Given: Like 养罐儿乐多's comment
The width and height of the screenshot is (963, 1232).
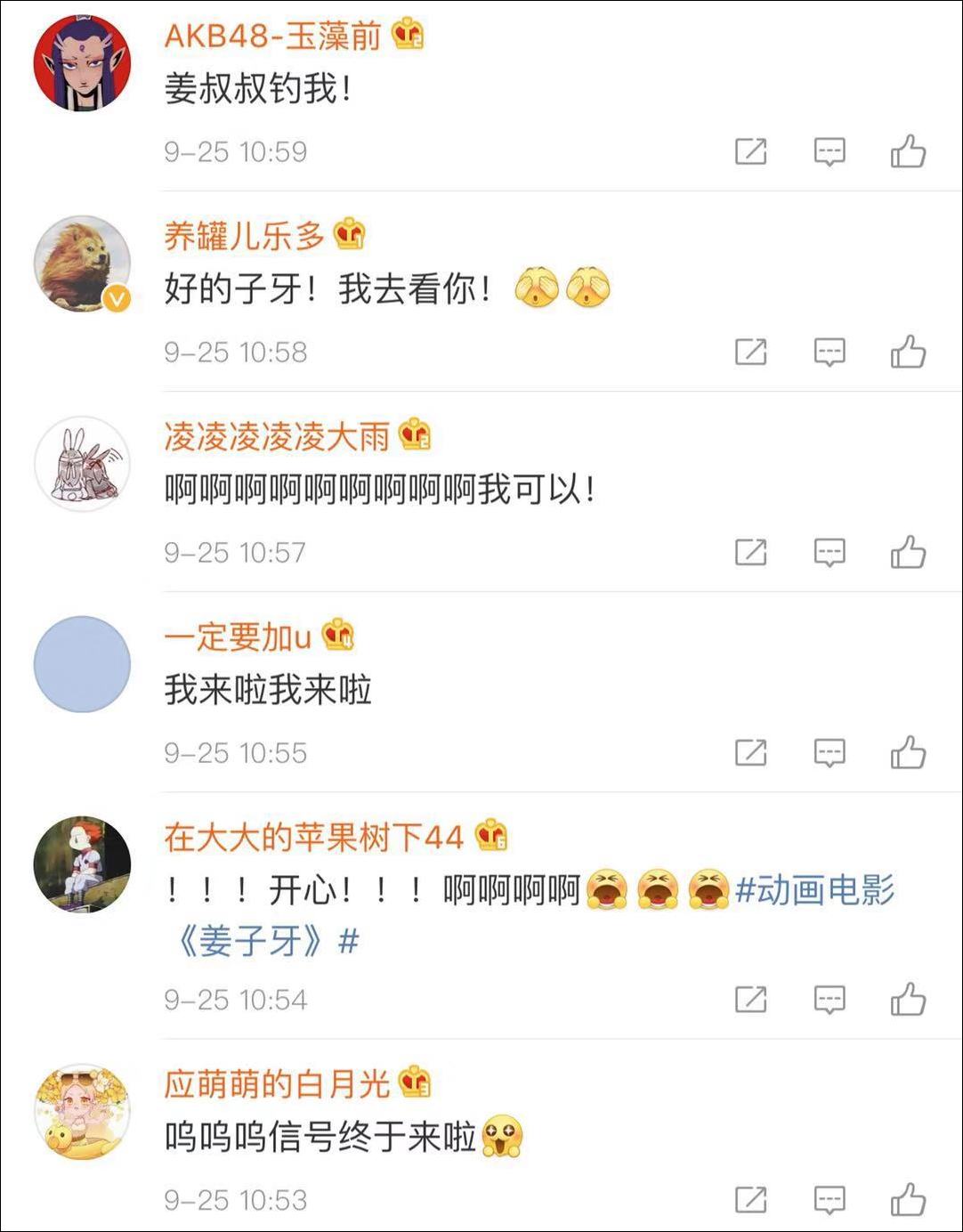Looking at the screenshot, I should (x=908, y=352).
